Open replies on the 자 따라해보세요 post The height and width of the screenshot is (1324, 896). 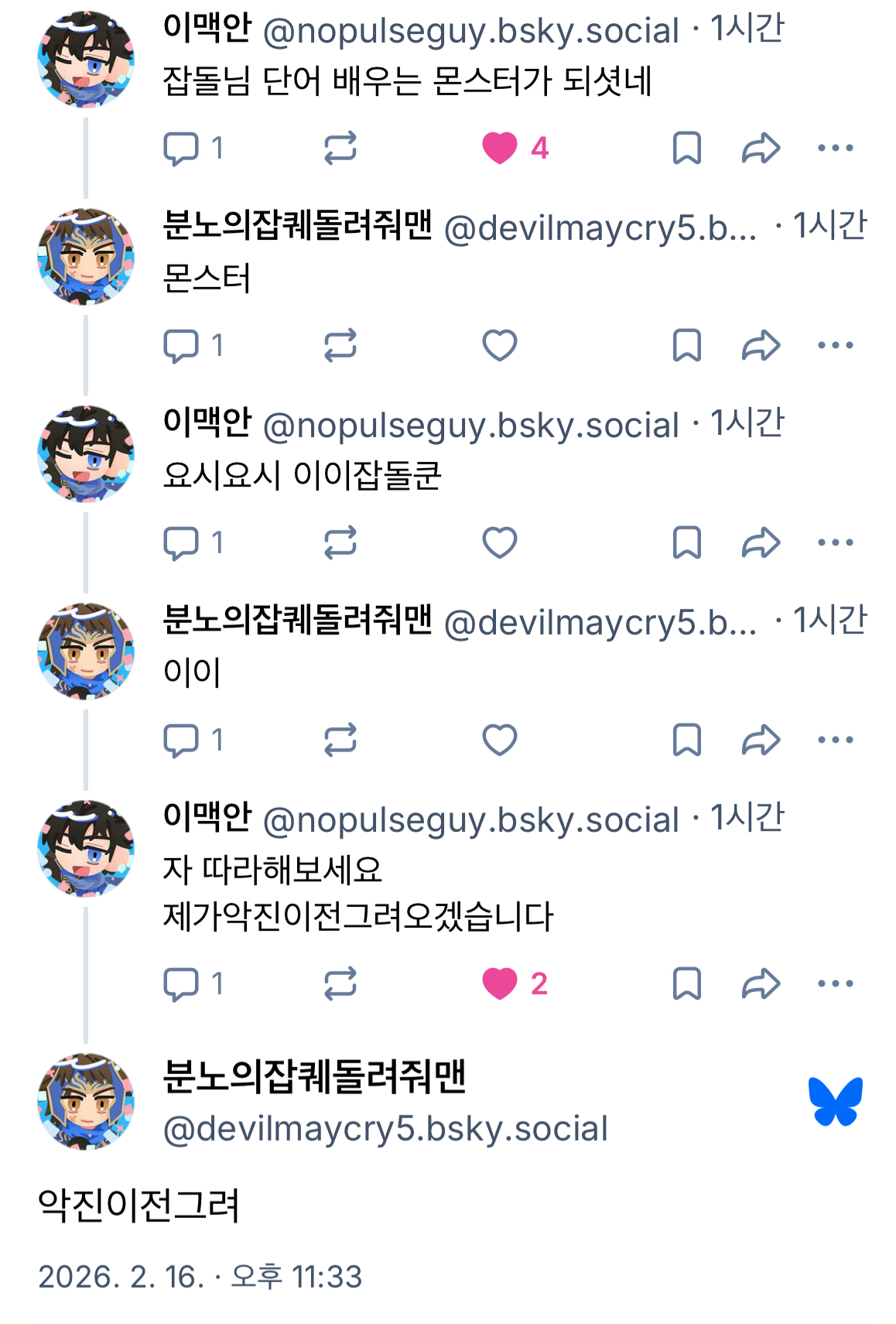point(181,984)
